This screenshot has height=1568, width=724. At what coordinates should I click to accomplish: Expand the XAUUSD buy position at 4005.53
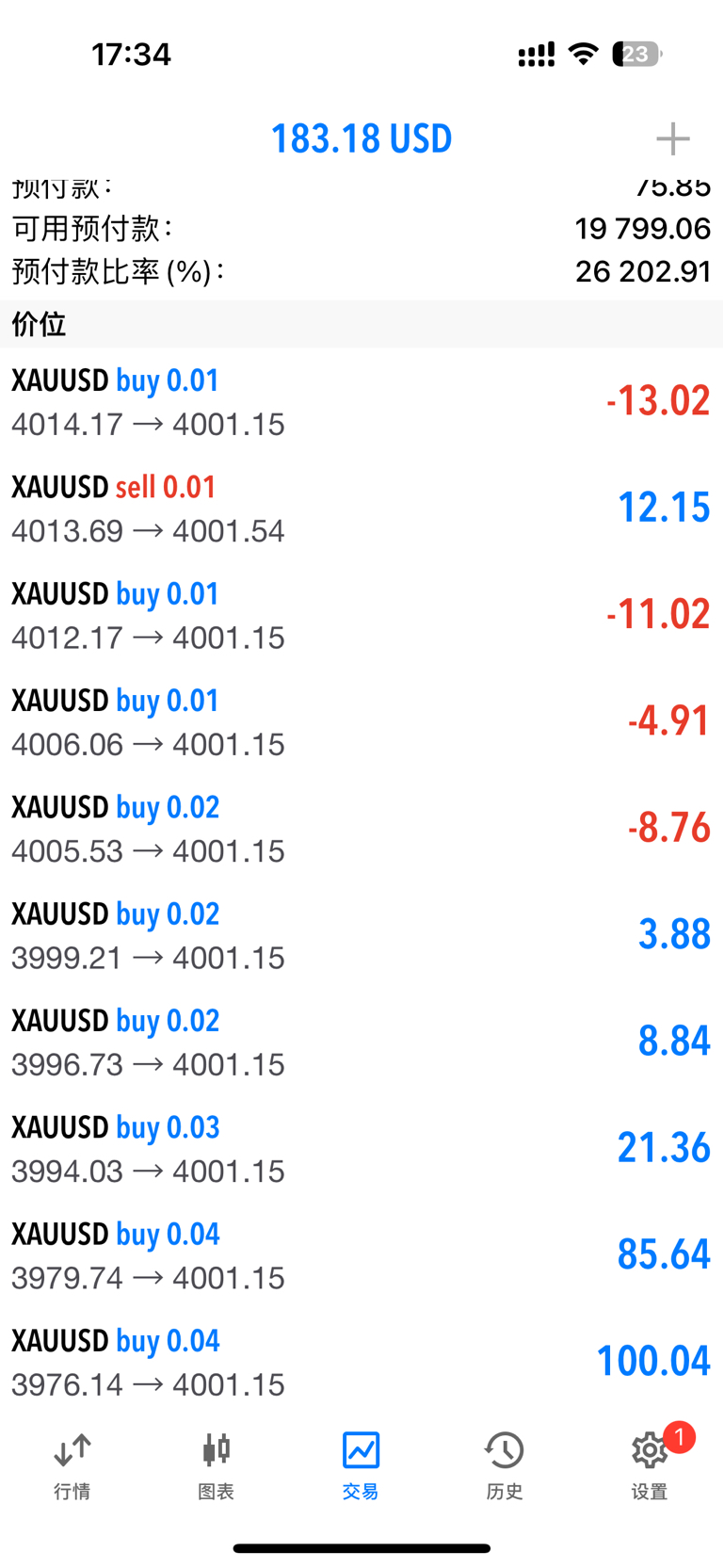point(362,829)
